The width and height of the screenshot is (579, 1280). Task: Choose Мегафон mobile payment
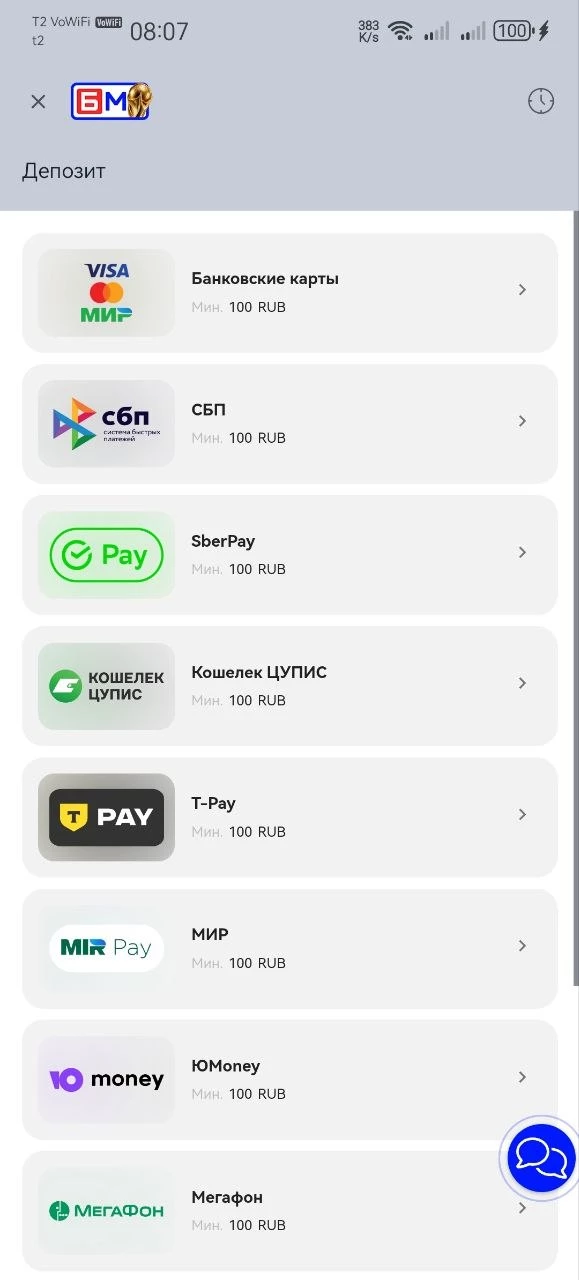290,1210
